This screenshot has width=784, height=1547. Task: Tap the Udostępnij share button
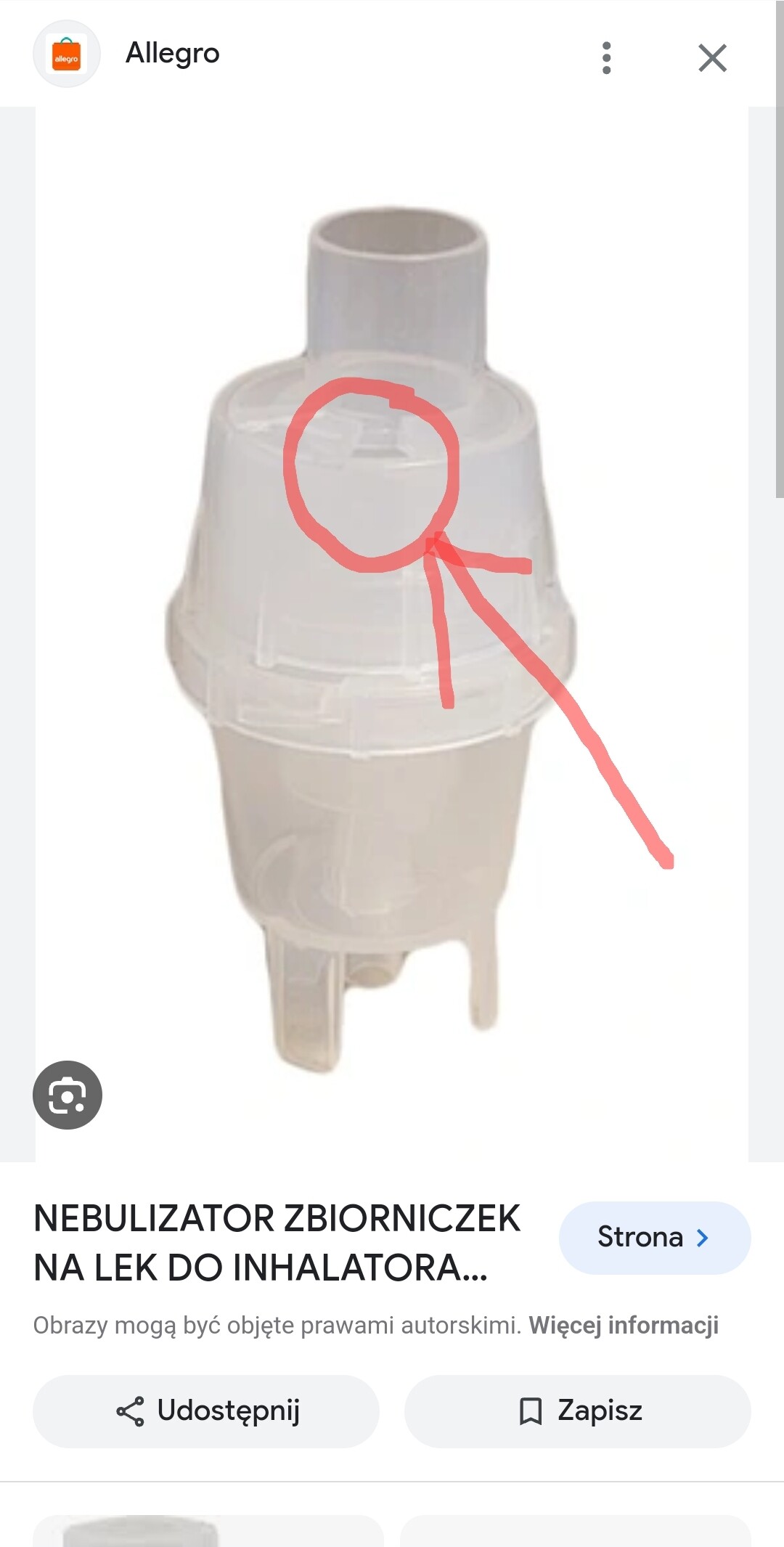coord(206,1411)
